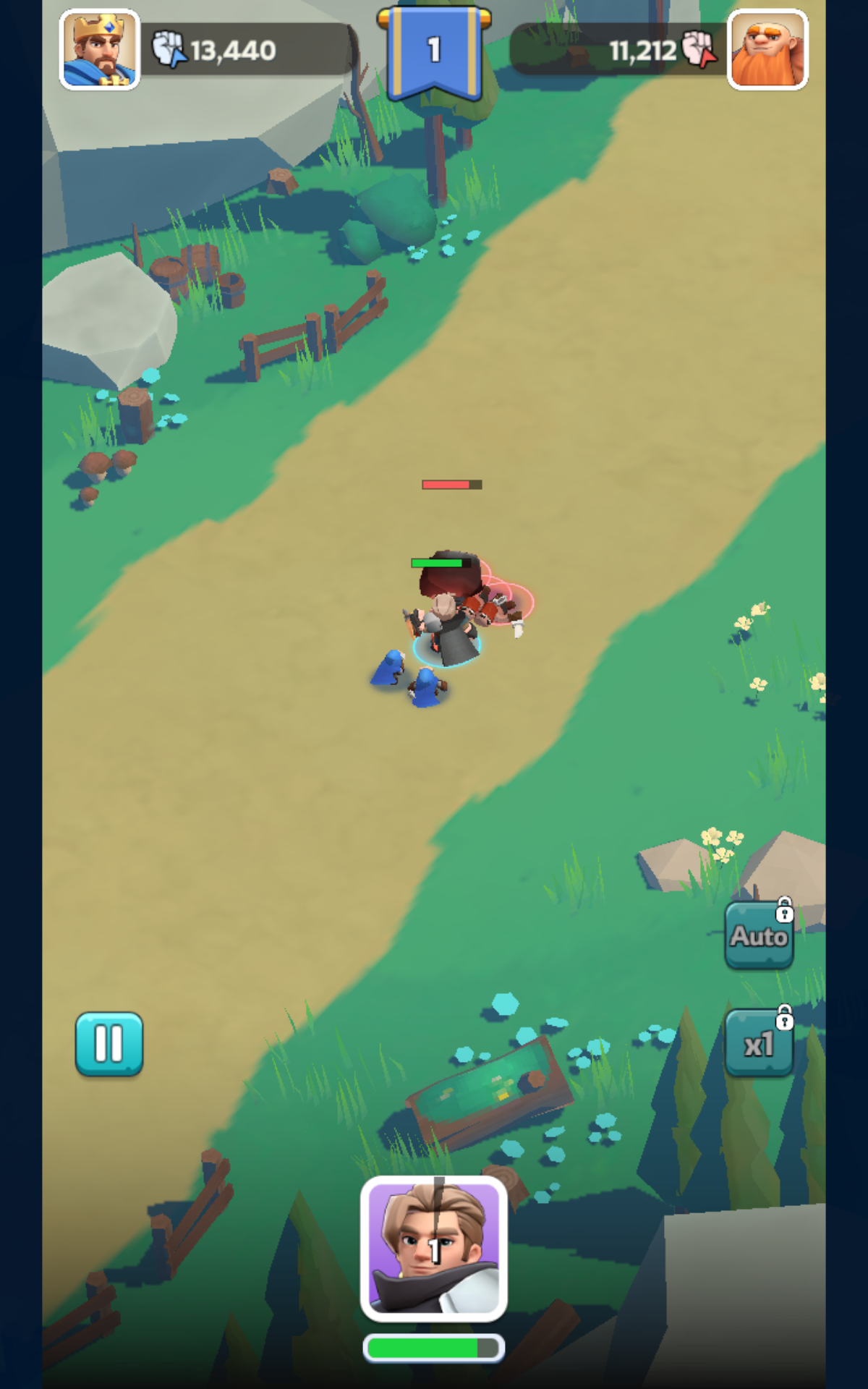This screenshot has height=1389, width=868.
Task: Activate the hero ability card
Action: click(x=433, y=1249)
